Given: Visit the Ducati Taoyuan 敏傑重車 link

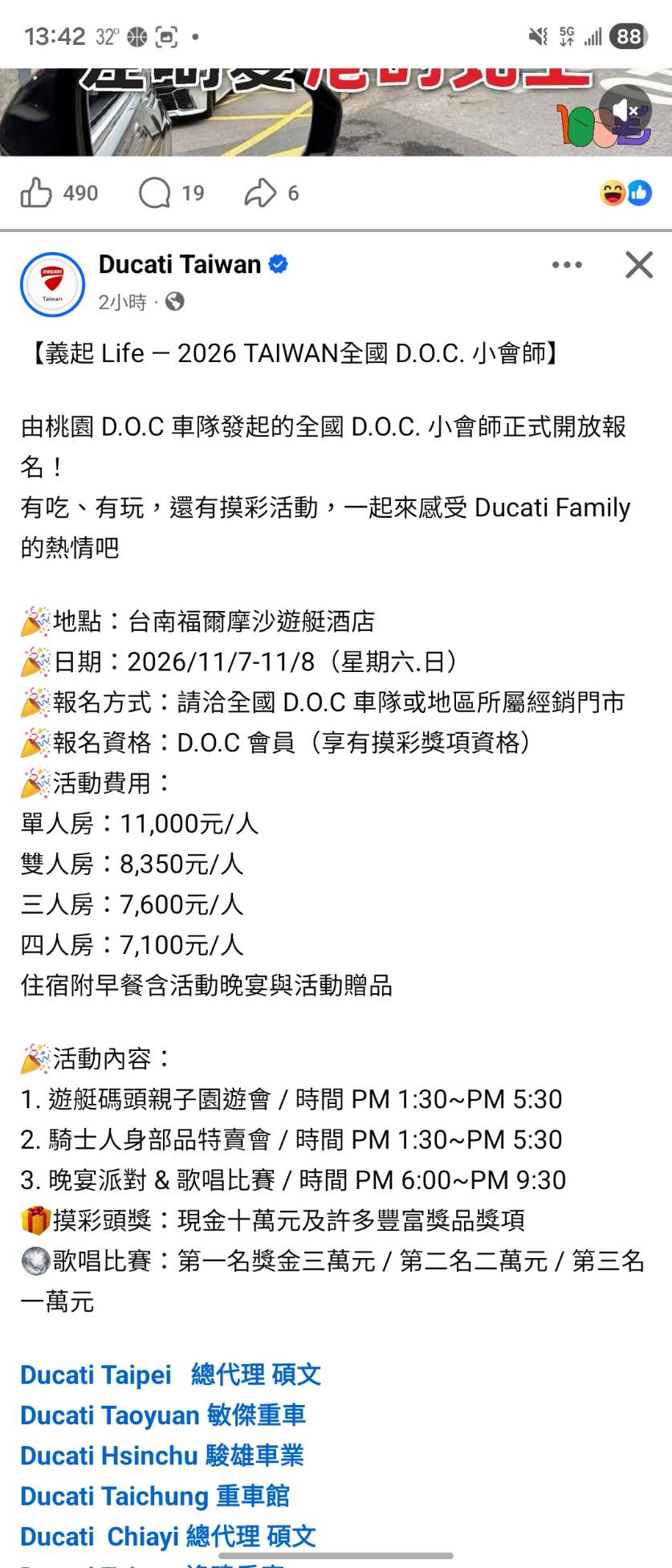Looking at the screenshot, I should (163, 1415).
